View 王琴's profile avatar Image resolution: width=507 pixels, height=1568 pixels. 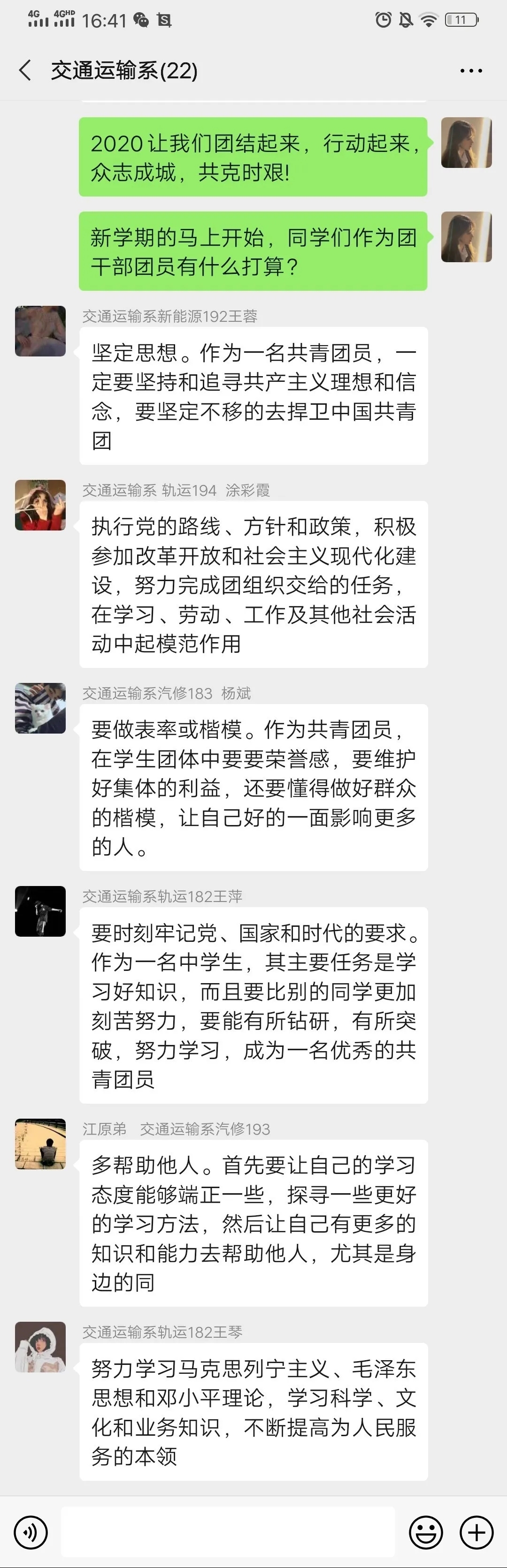(40, 1347)
